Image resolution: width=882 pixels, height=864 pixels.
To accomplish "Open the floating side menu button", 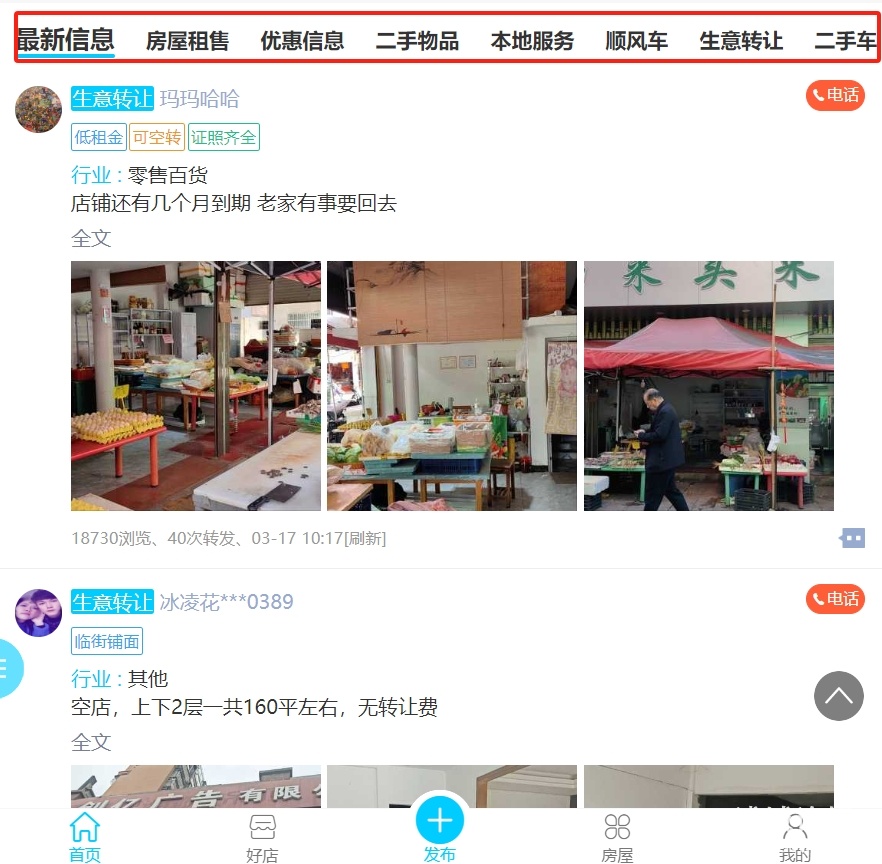I will coord(8,667).
